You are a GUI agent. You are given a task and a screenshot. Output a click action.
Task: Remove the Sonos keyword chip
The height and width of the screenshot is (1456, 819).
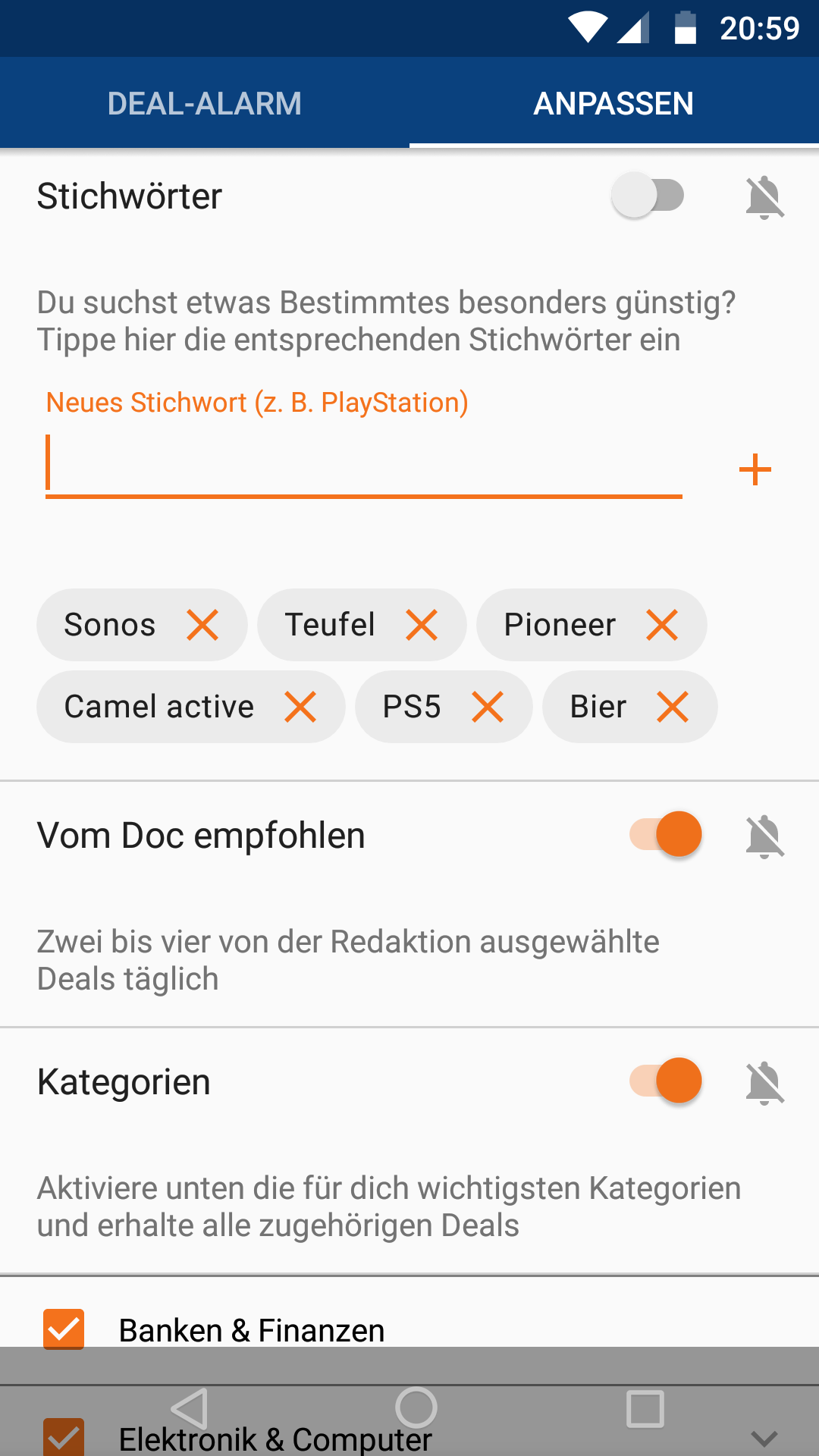[202, 625]
